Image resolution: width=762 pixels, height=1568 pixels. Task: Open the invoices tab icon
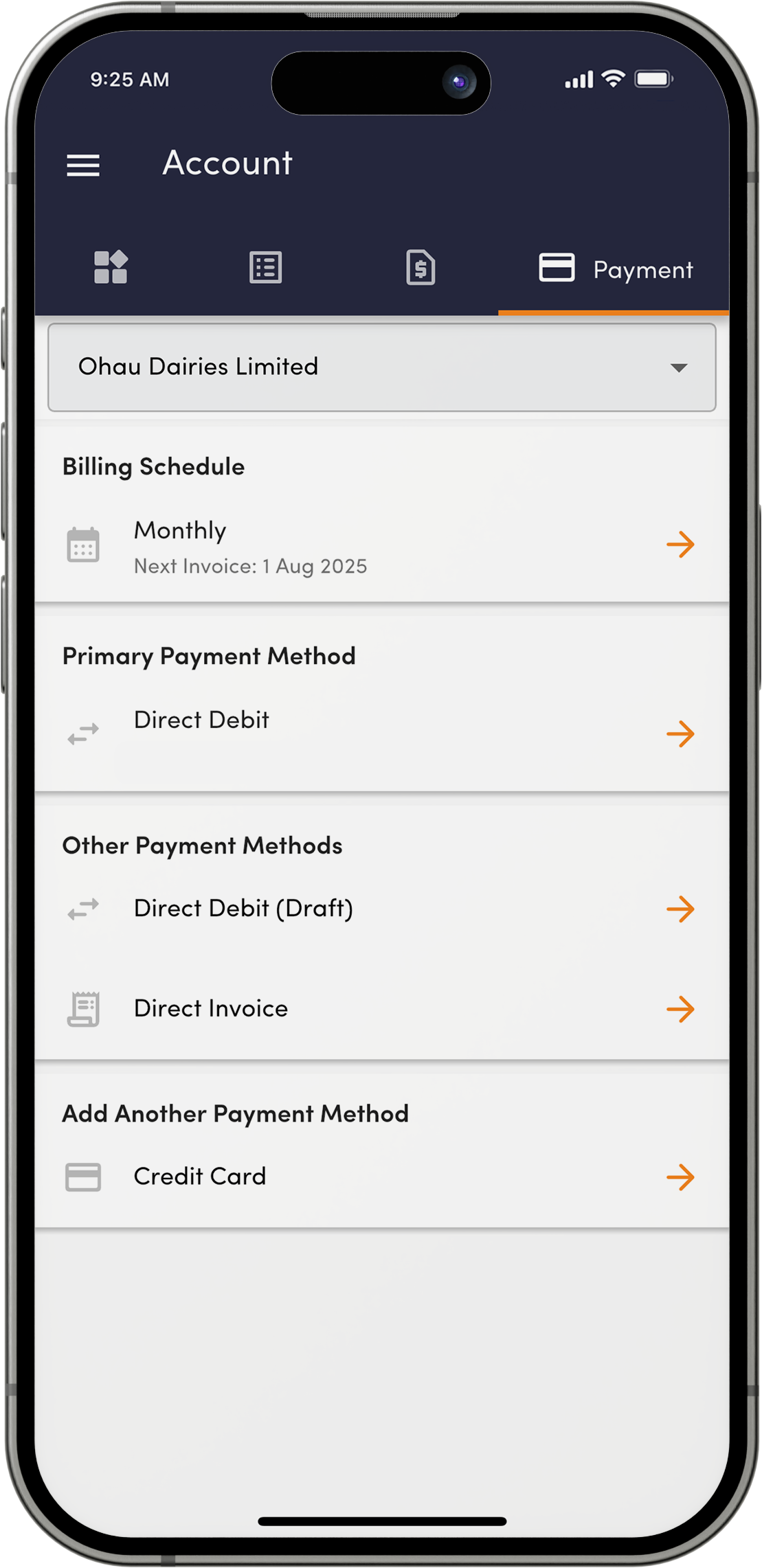(421, 268)
